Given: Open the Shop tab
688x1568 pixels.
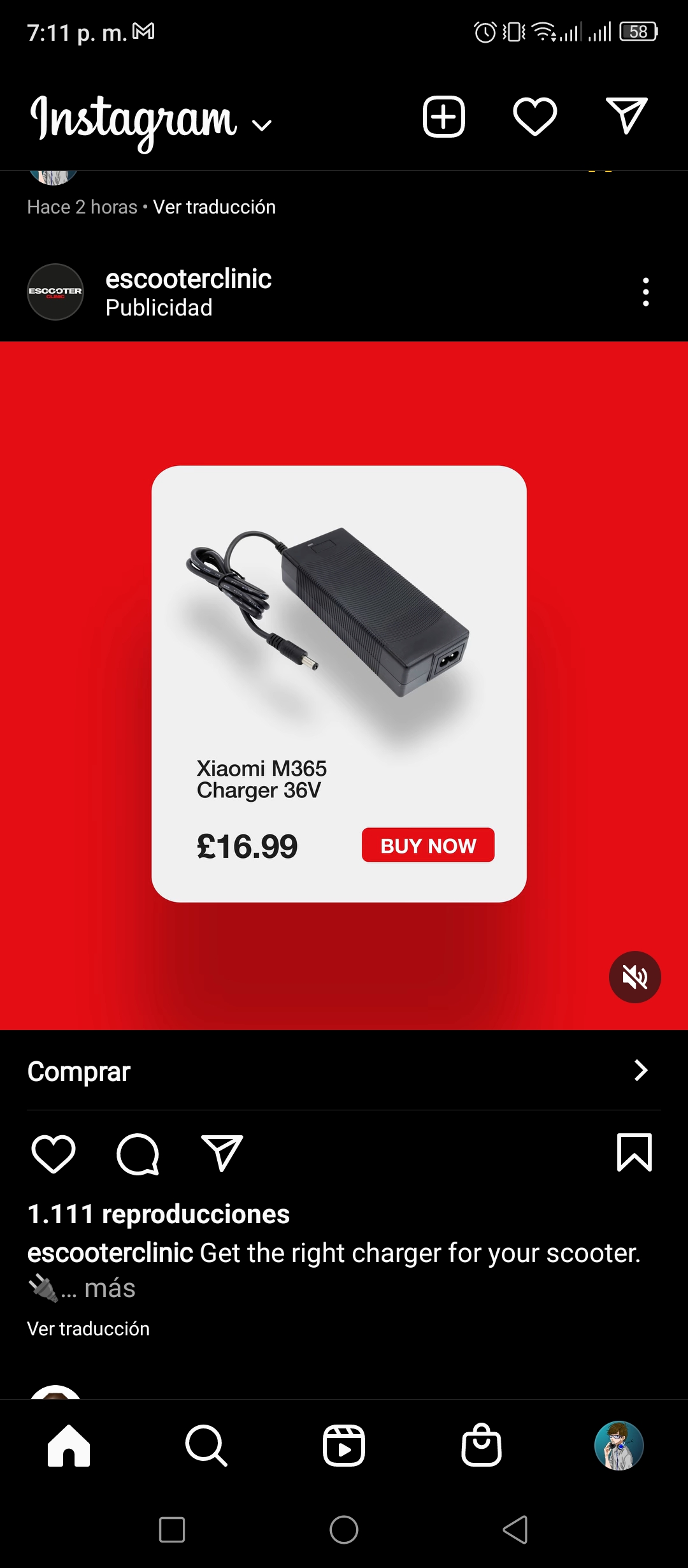Looking at the screenshot, I should coord(482,1444).
